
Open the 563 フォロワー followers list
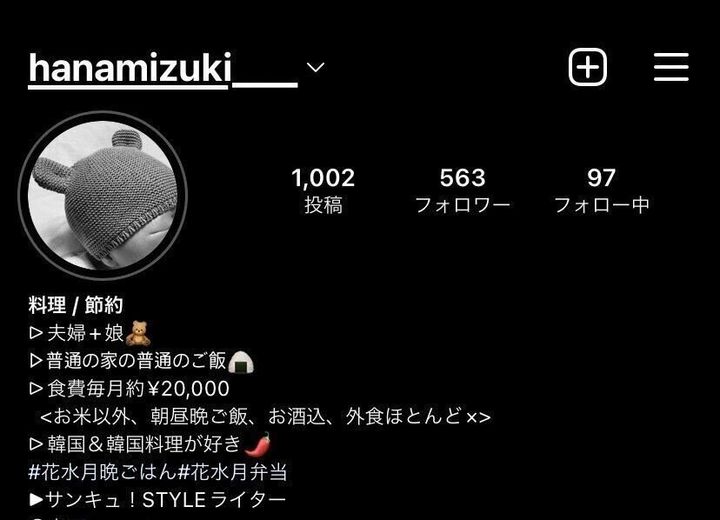click(462, 190)
